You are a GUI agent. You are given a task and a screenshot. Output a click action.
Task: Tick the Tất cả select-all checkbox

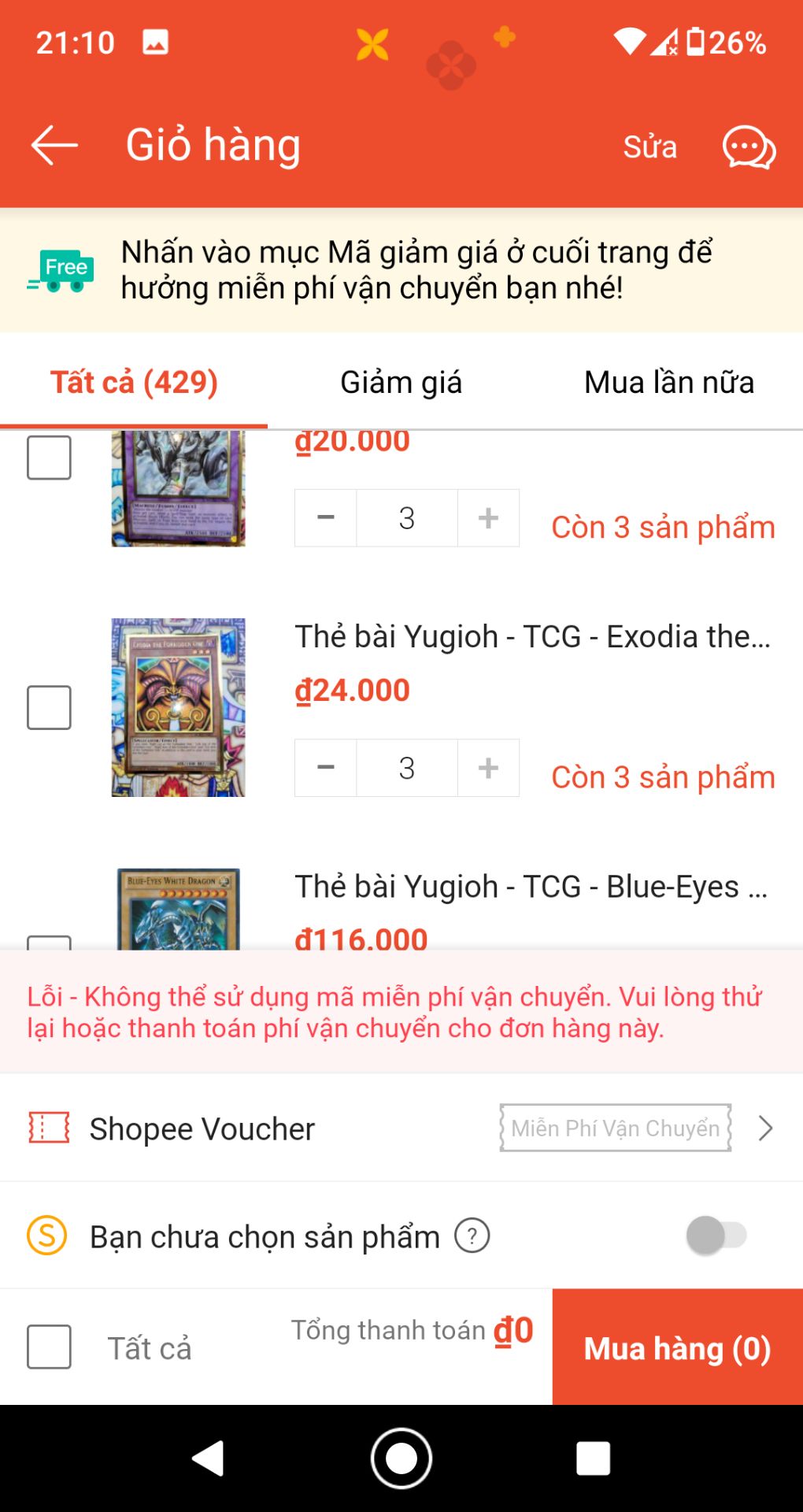pos(49,1347)
